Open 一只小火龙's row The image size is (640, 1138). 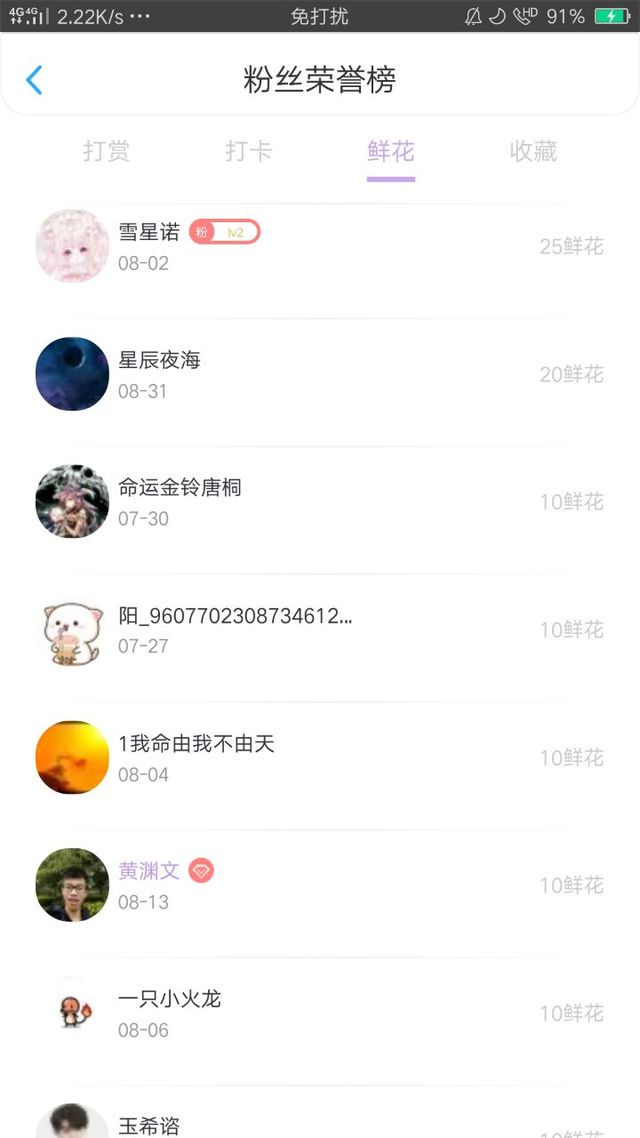click(320, 1012)
